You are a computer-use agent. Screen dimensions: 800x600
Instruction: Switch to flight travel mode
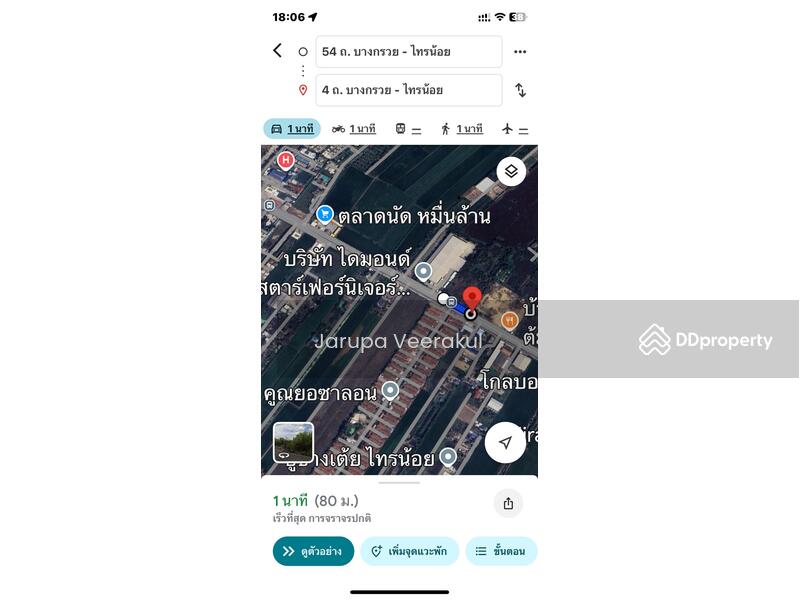pyautogui.click(x=515, y=129)
